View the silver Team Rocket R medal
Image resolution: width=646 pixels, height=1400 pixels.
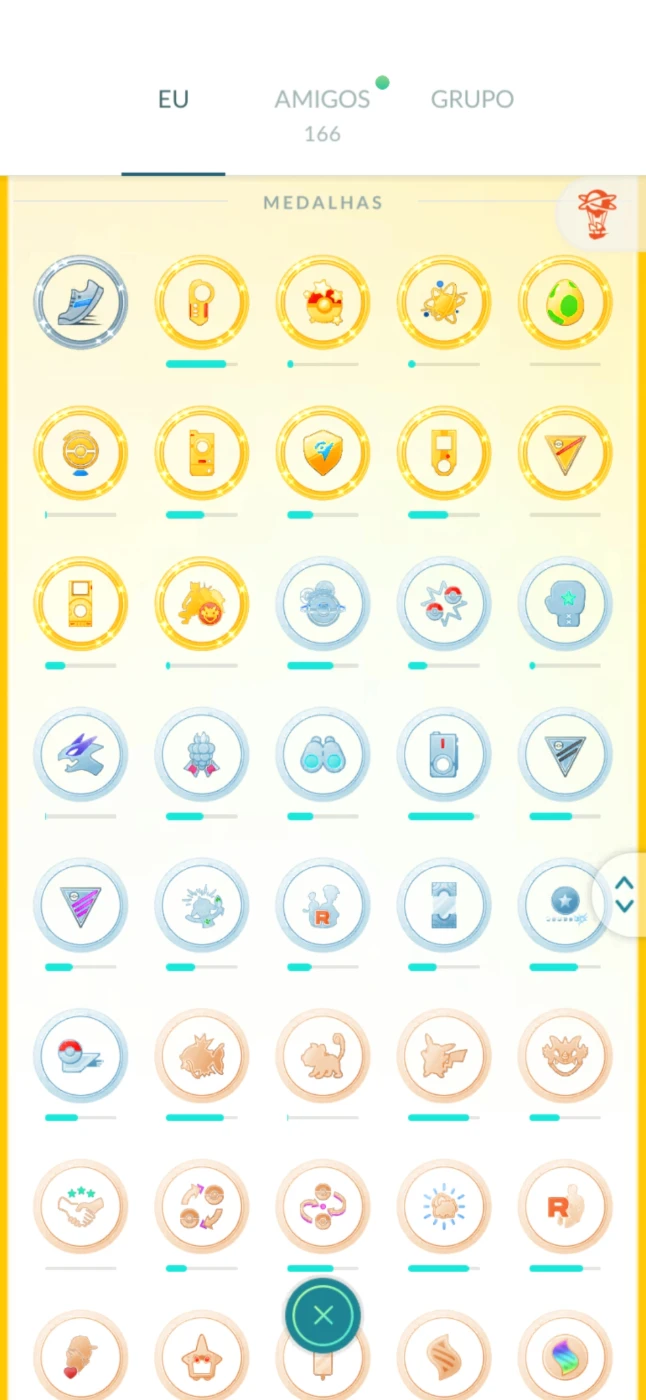pos(323,905)
